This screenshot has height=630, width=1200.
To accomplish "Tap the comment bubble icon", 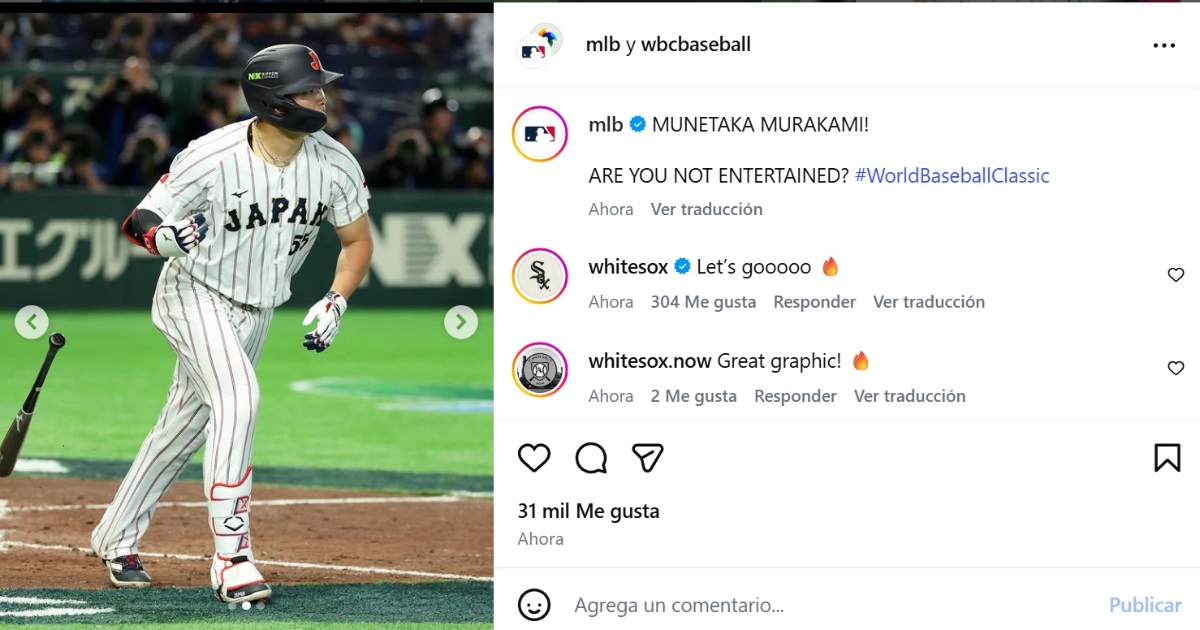I will pos(591,458).
